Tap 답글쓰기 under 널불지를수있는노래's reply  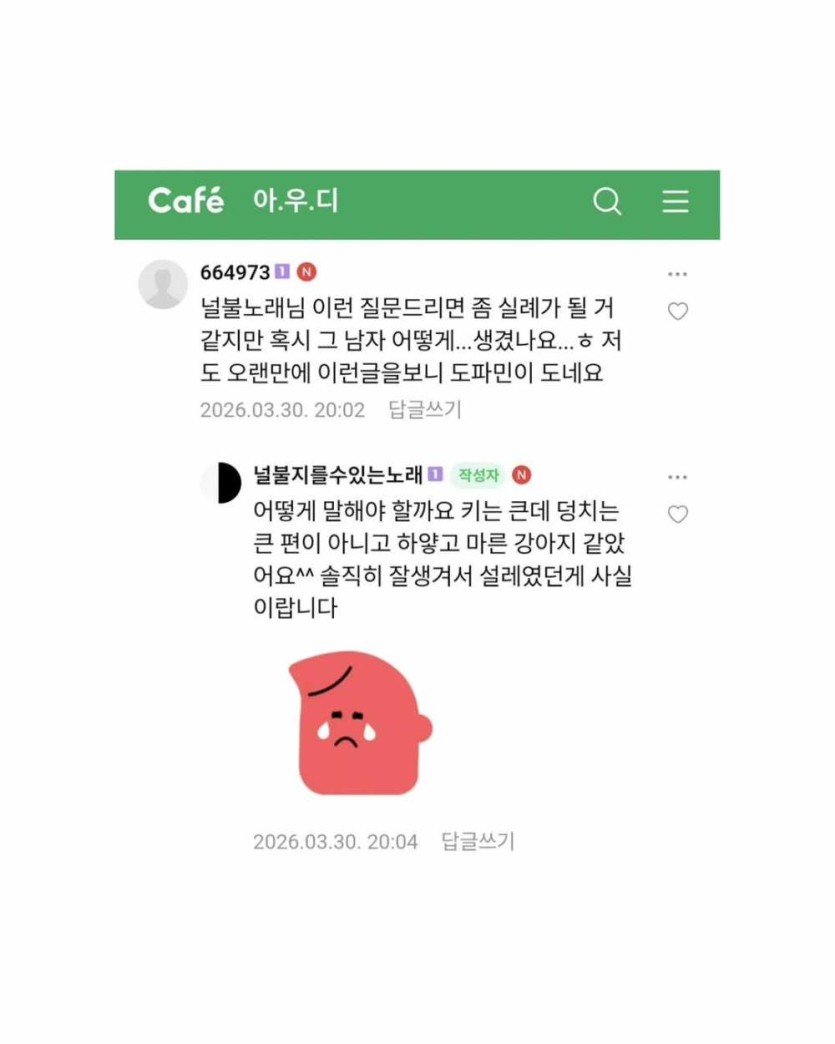478,842
